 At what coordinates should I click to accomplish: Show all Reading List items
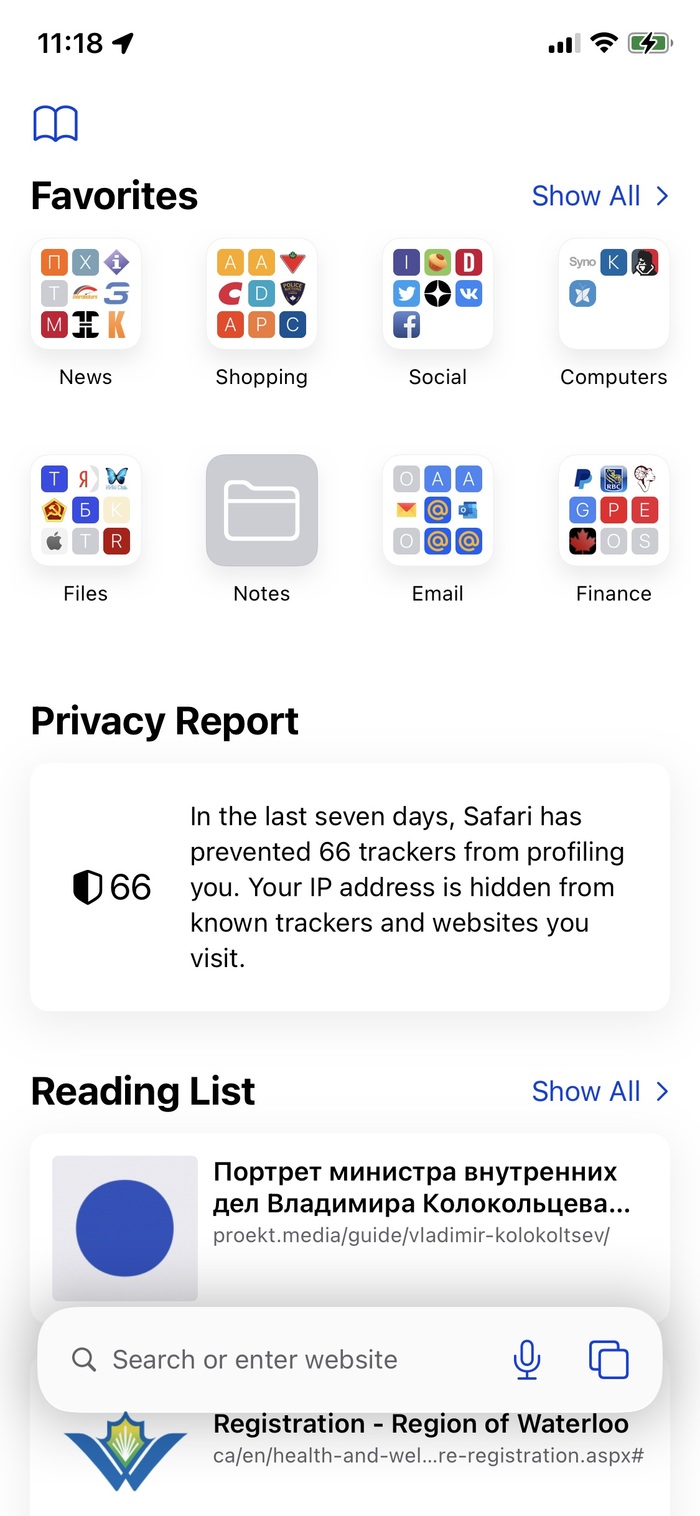point(599,1091)
